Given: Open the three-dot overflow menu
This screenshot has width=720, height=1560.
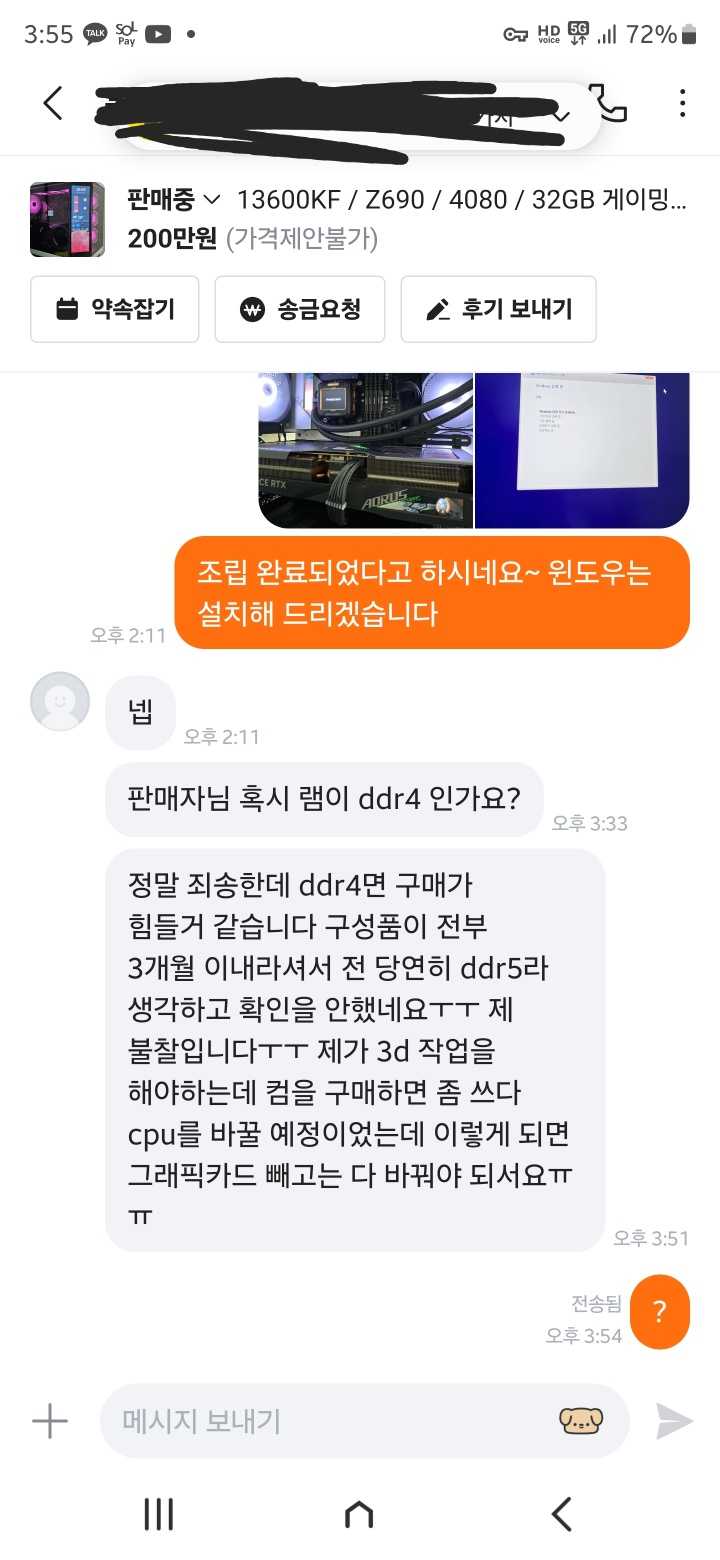Looking at the screenshot, I should 682,103.
